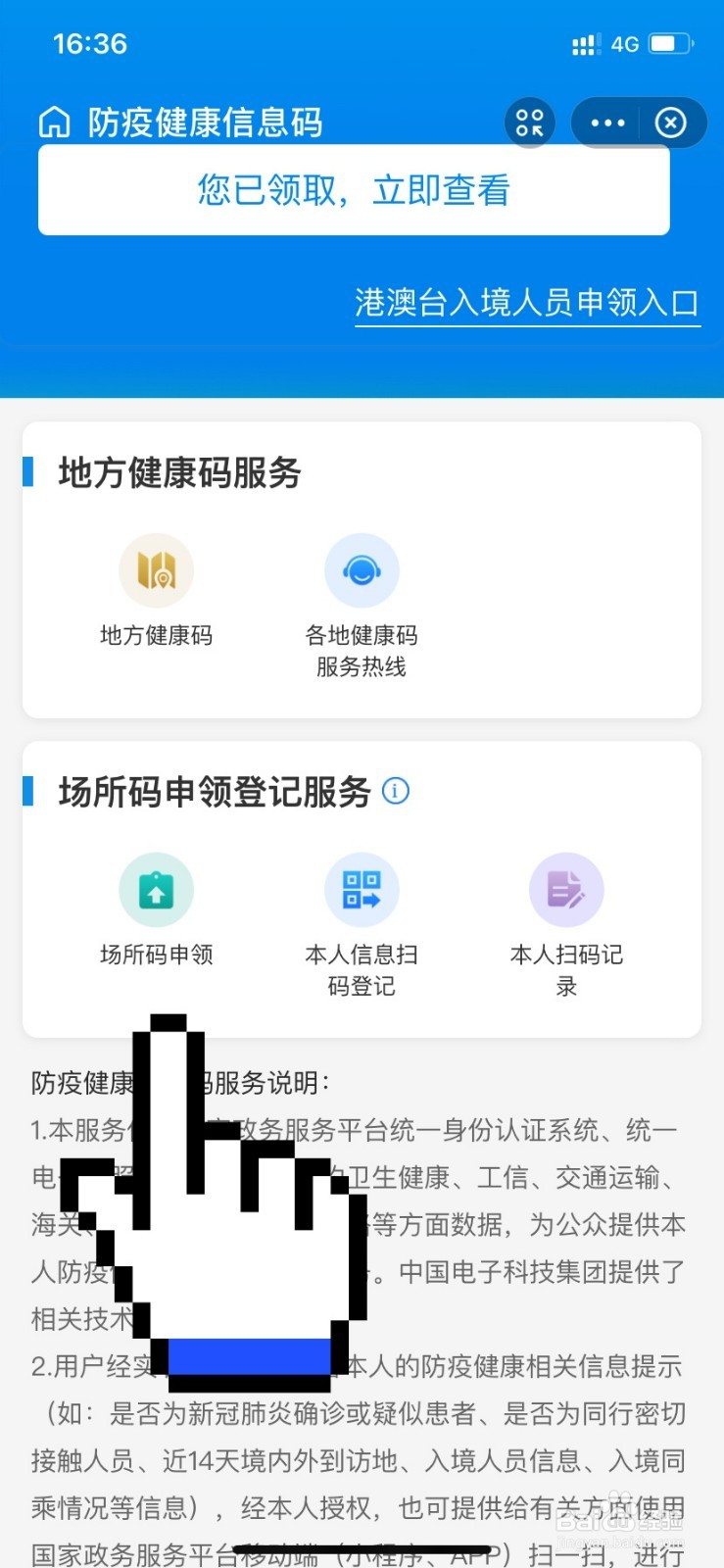Image resolution: width=724 pixels, height=1568 pixels.
Task: Tap the 16:36 clock display
Action: click(x=89, y=44)
